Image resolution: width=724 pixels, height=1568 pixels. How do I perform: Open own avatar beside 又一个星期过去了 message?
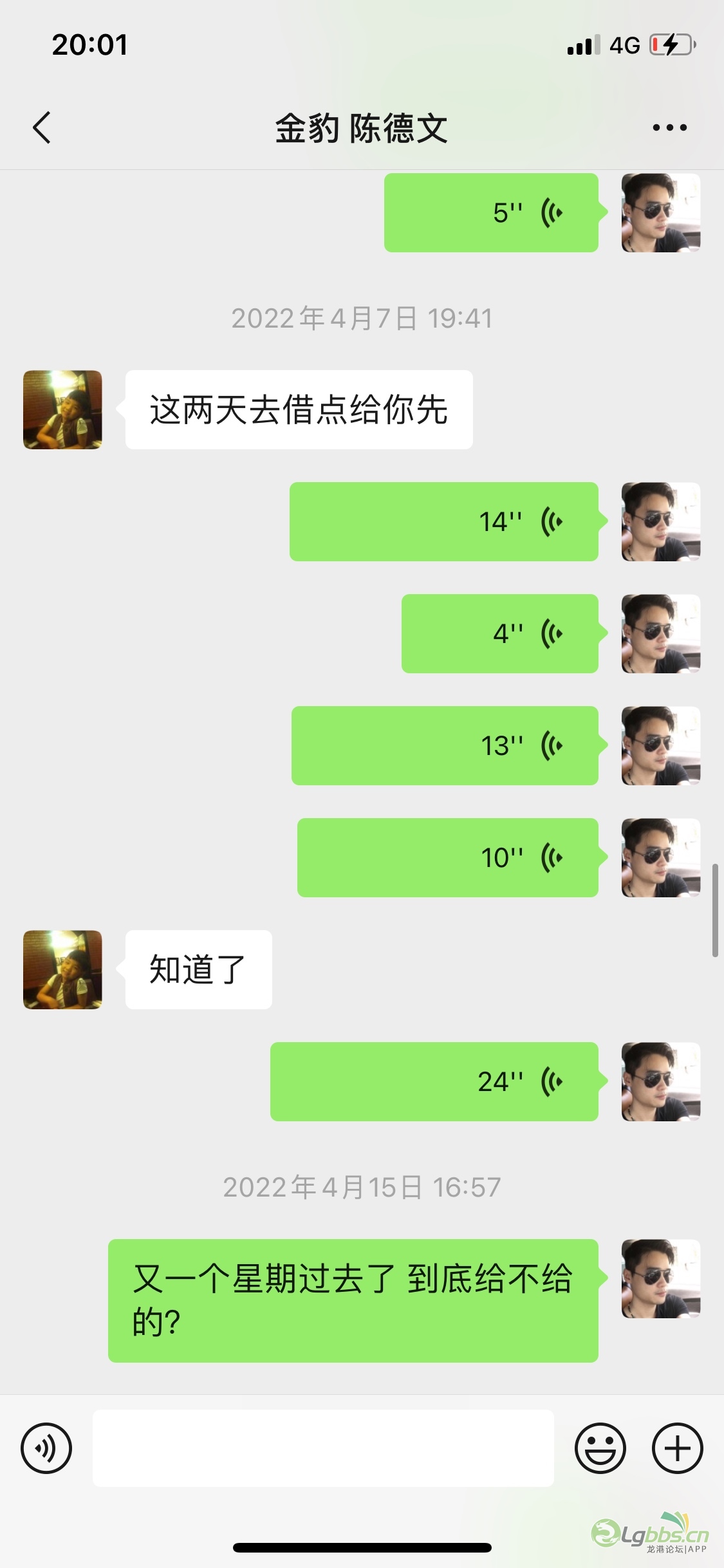pos(661,1278)
